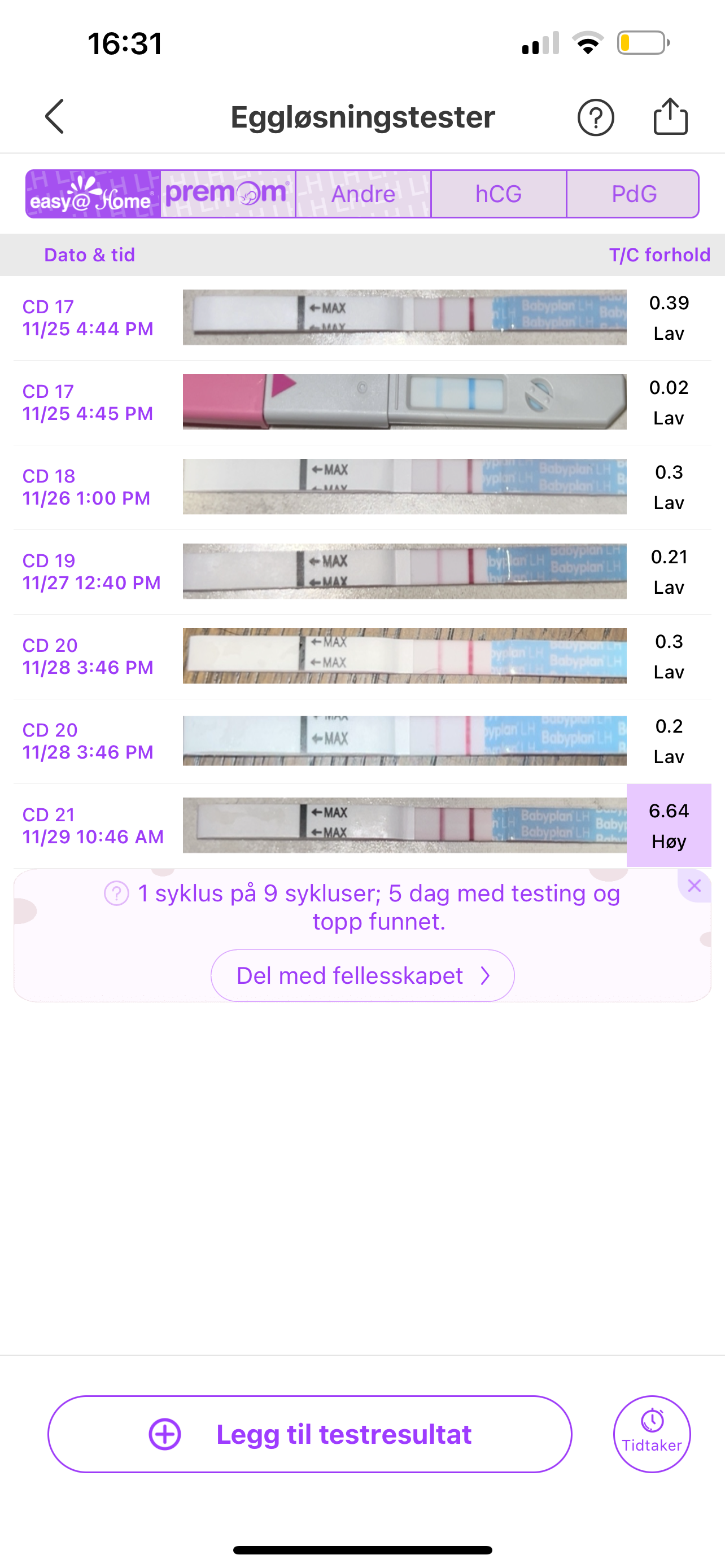This screenshot has width=725, height=1568.
Task: Open the CD 21 test marked Høy
Action: 404,825
